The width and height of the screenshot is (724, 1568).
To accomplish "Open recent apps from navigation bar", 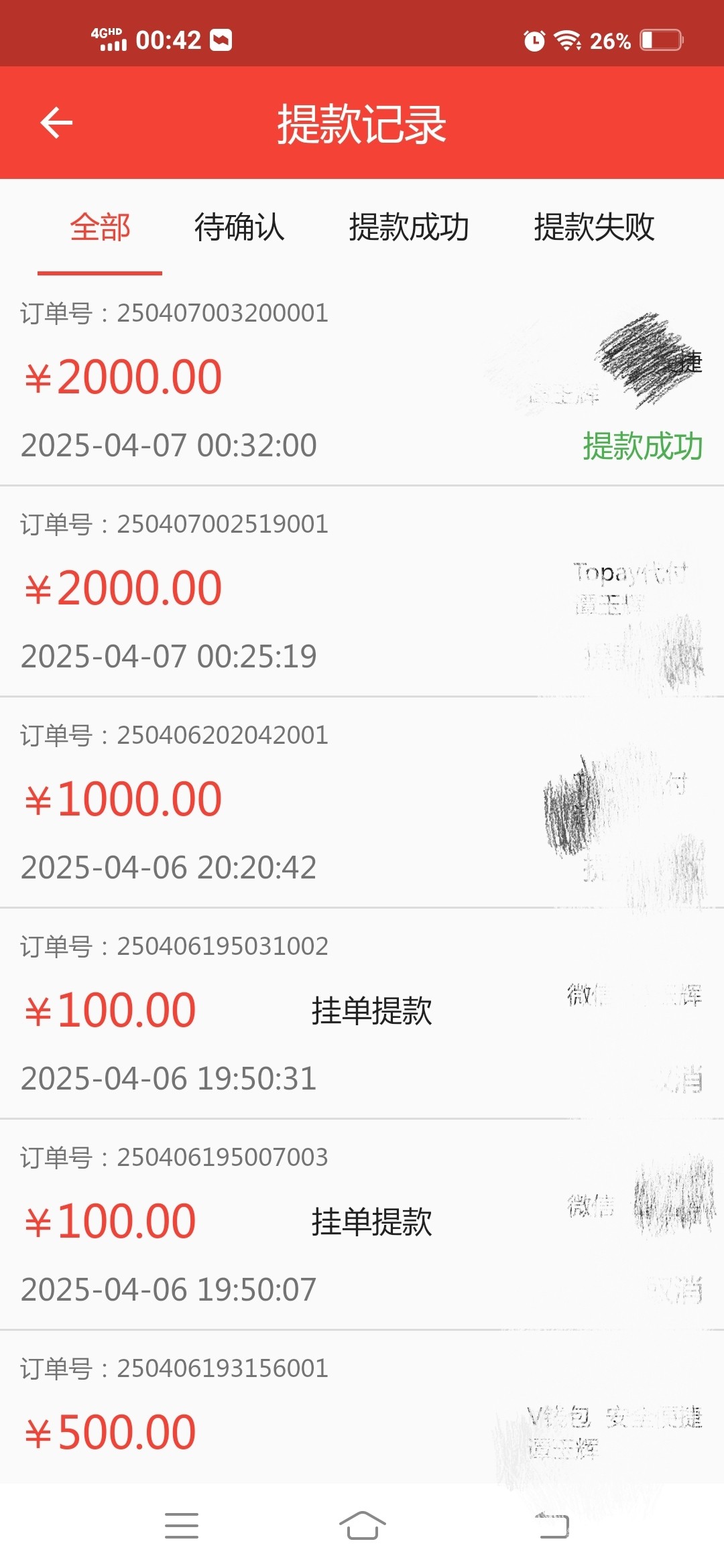I will pyautogui.click(x=181, y=1526).
